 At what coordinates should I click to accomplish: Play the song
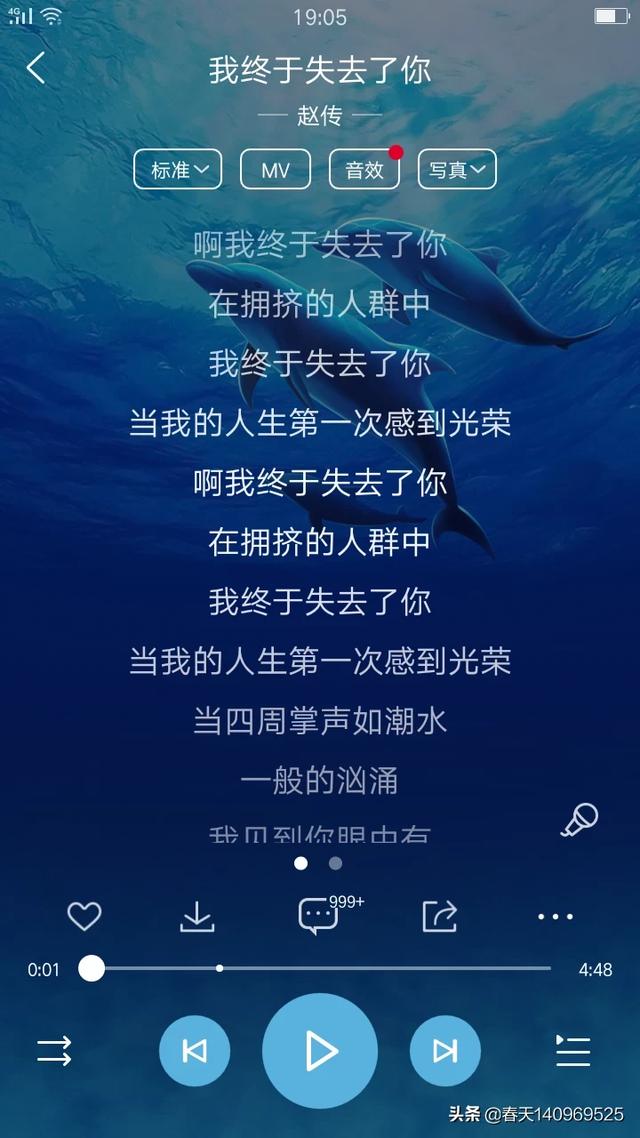(320, 1051)
